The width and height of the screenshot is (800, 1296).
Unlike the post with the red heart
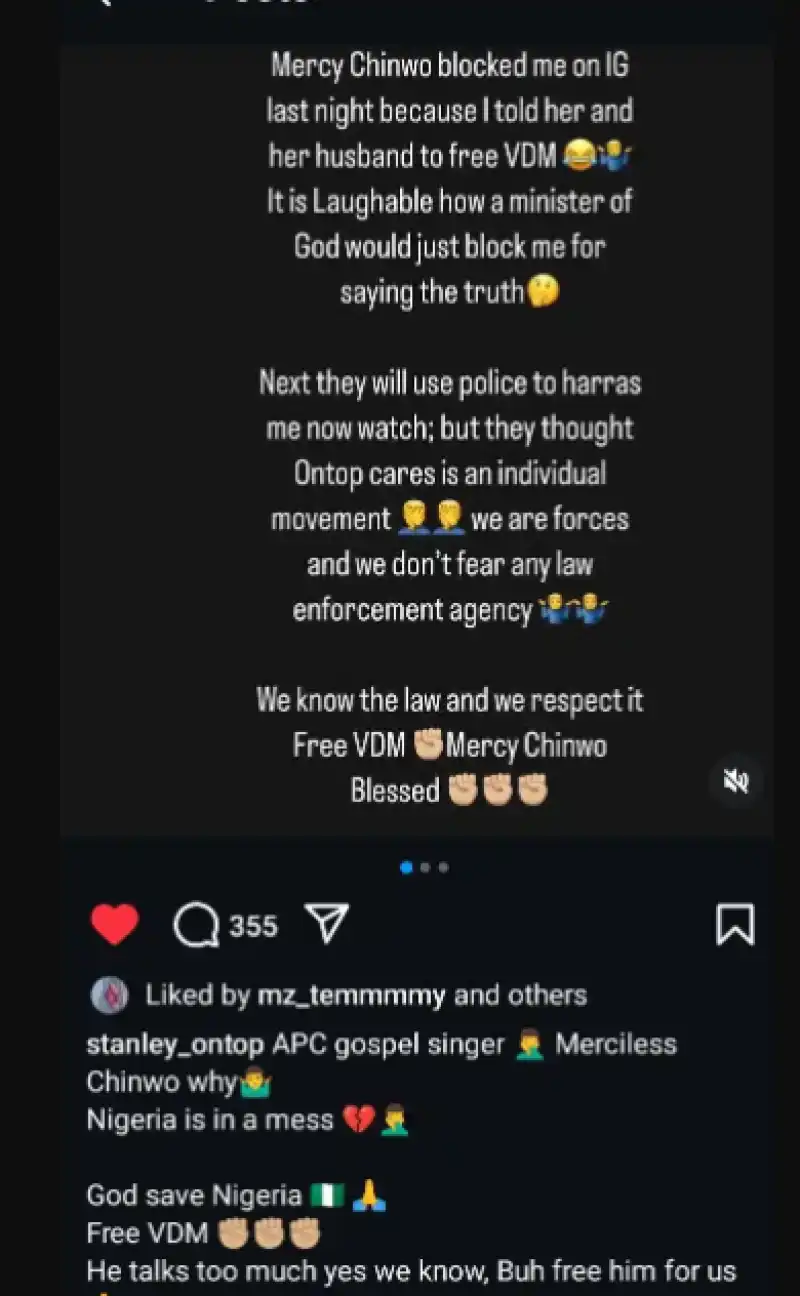click(115, 925)
